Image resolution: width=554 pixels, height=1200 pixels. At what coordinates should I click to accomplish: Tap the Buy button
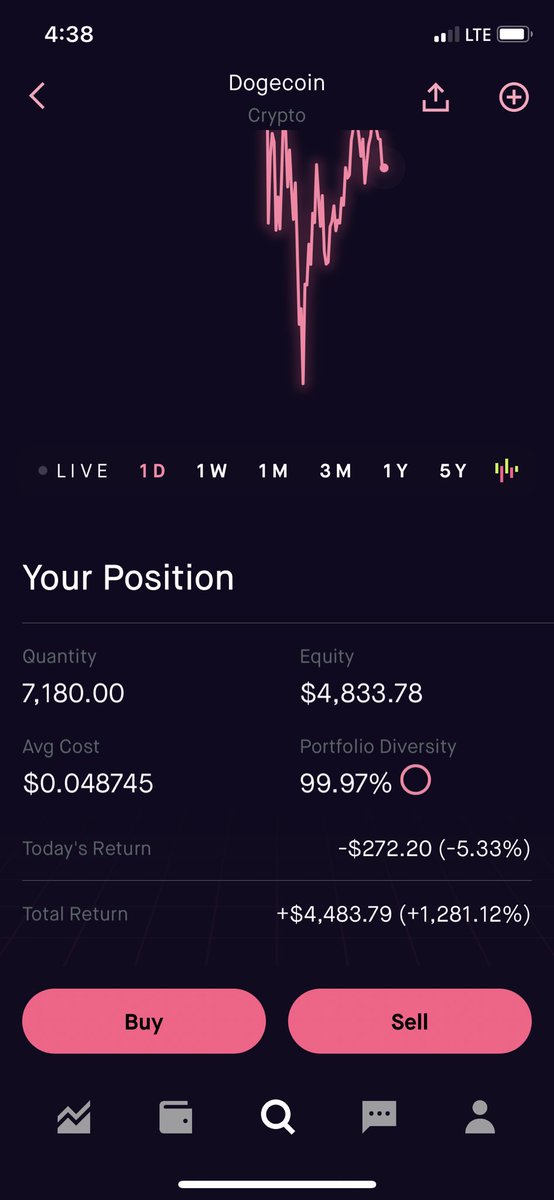144,1021
